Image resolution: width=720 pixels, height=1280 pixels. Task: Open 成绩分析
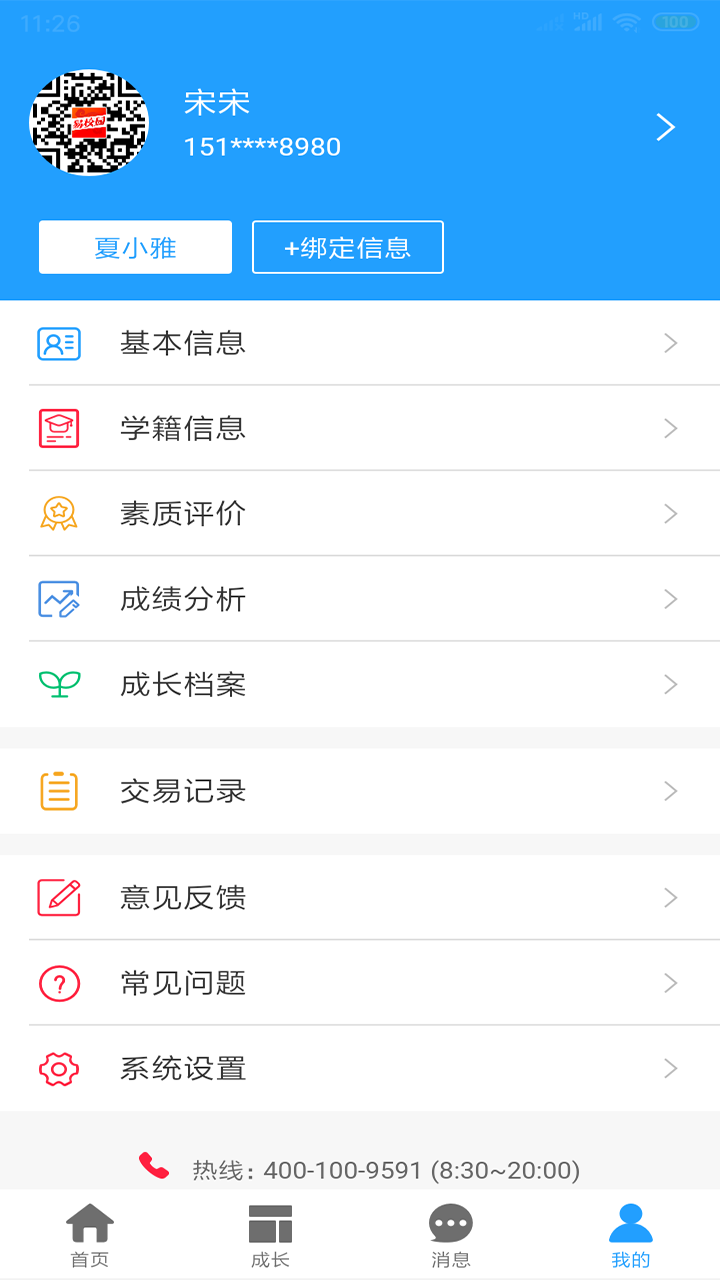tap(360, 599)
